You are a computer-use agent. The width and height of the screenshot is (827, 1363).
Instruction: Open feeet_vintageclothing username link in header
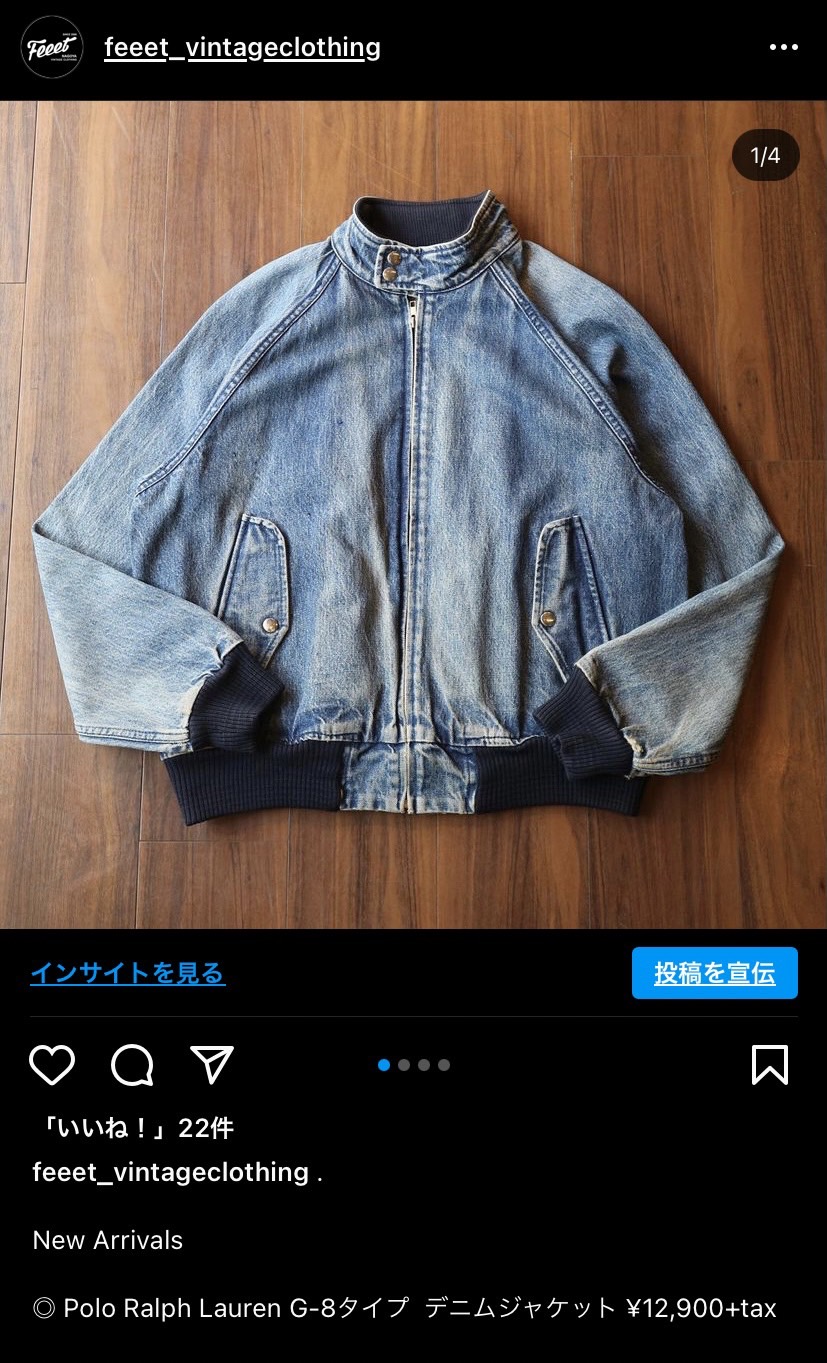coord(242,47)
